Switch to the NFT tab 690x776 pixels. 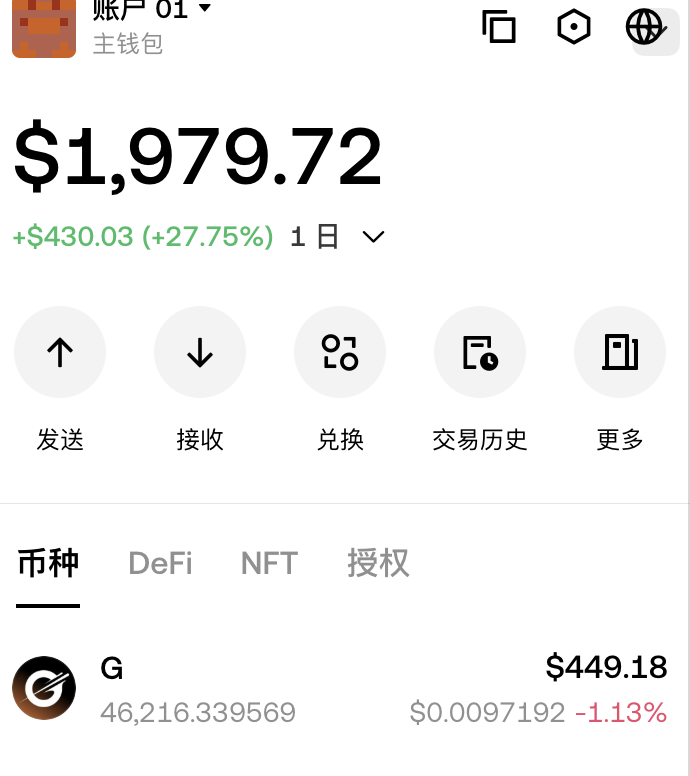[269, 563]
